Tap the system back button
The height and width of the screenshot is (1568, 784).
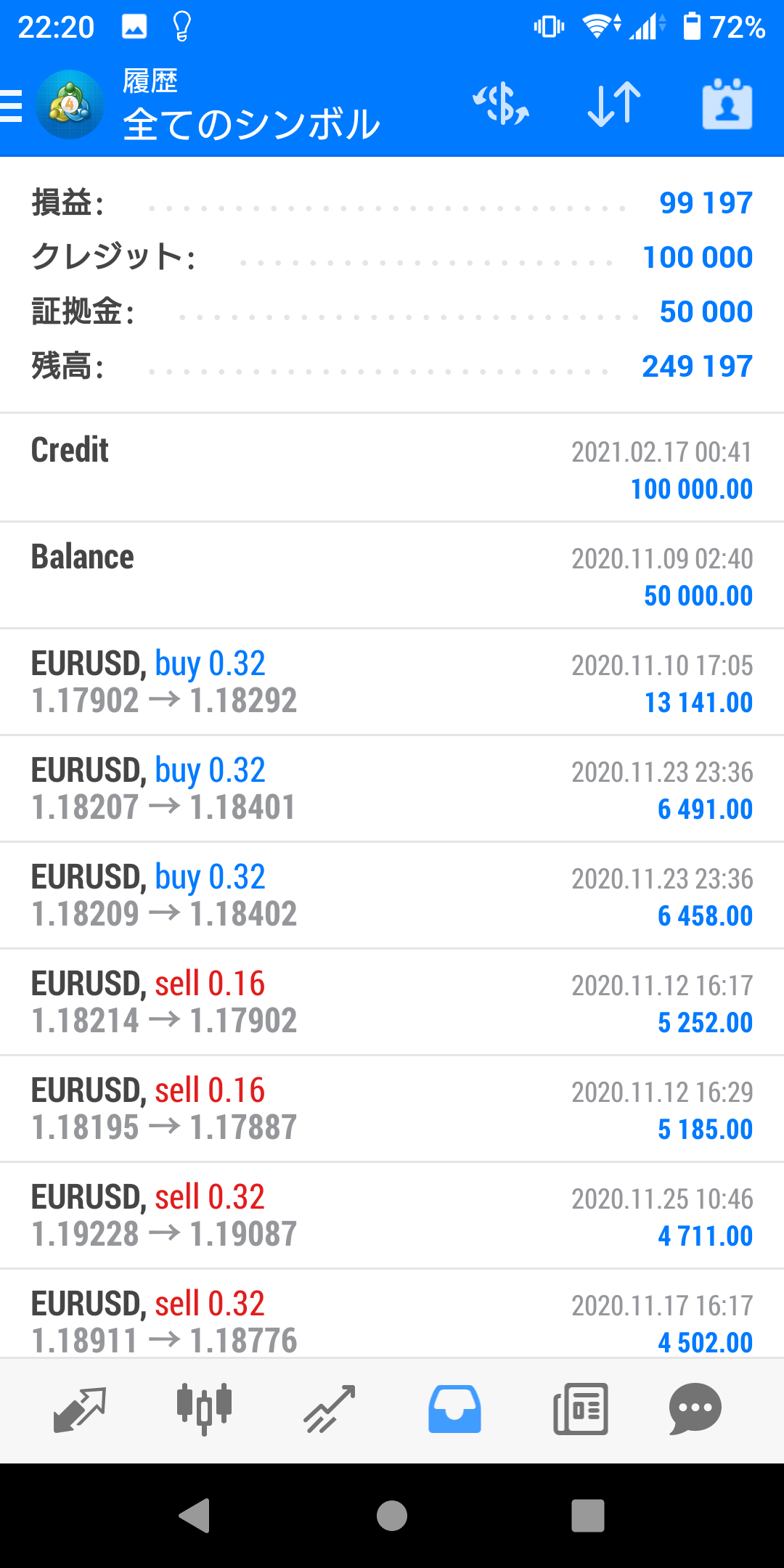[x=195, y=1516]
